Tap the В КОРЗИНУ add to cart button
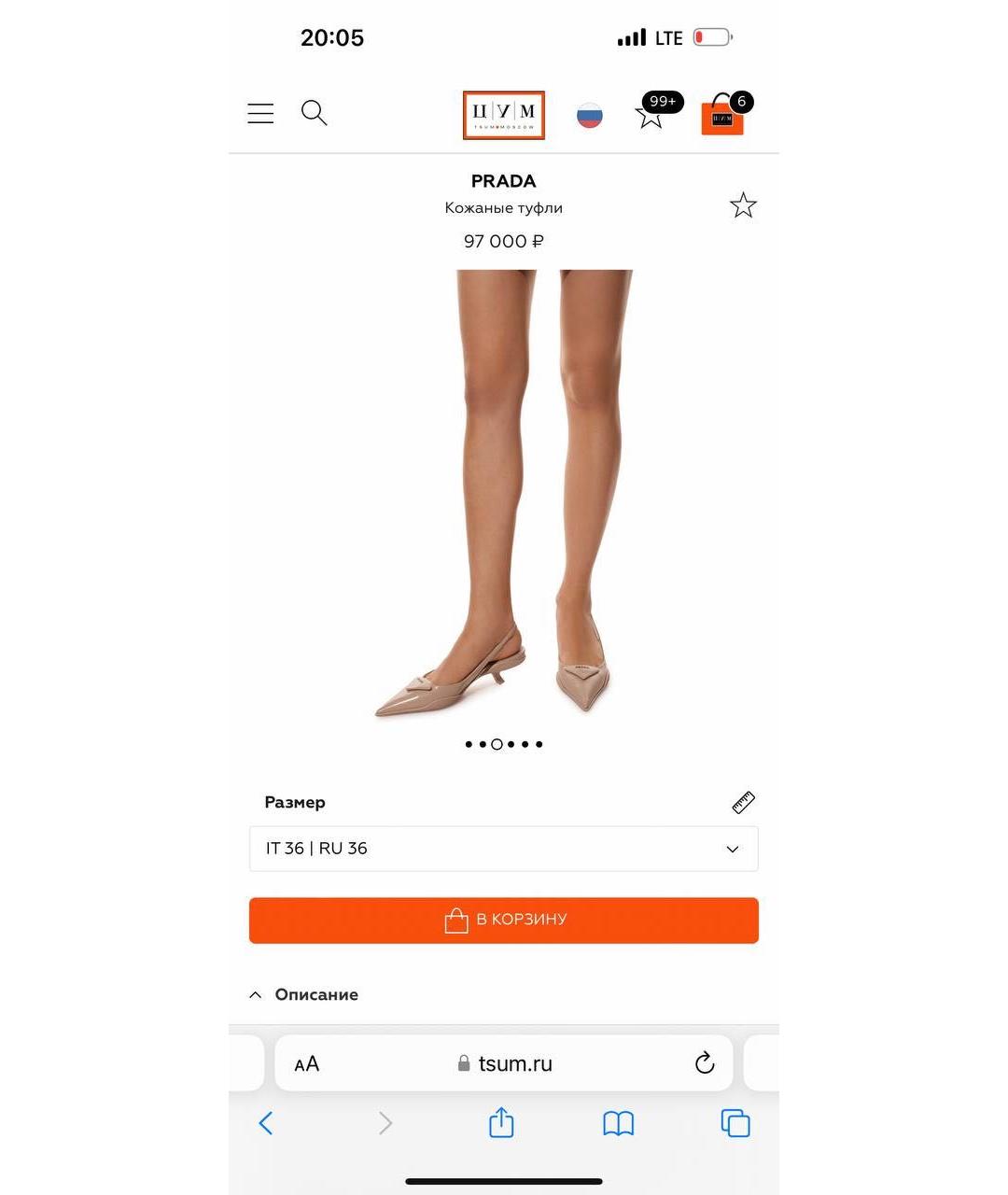Image resolution: width=1008 pixels, height=1195 pixels. (x=503, y=920)
